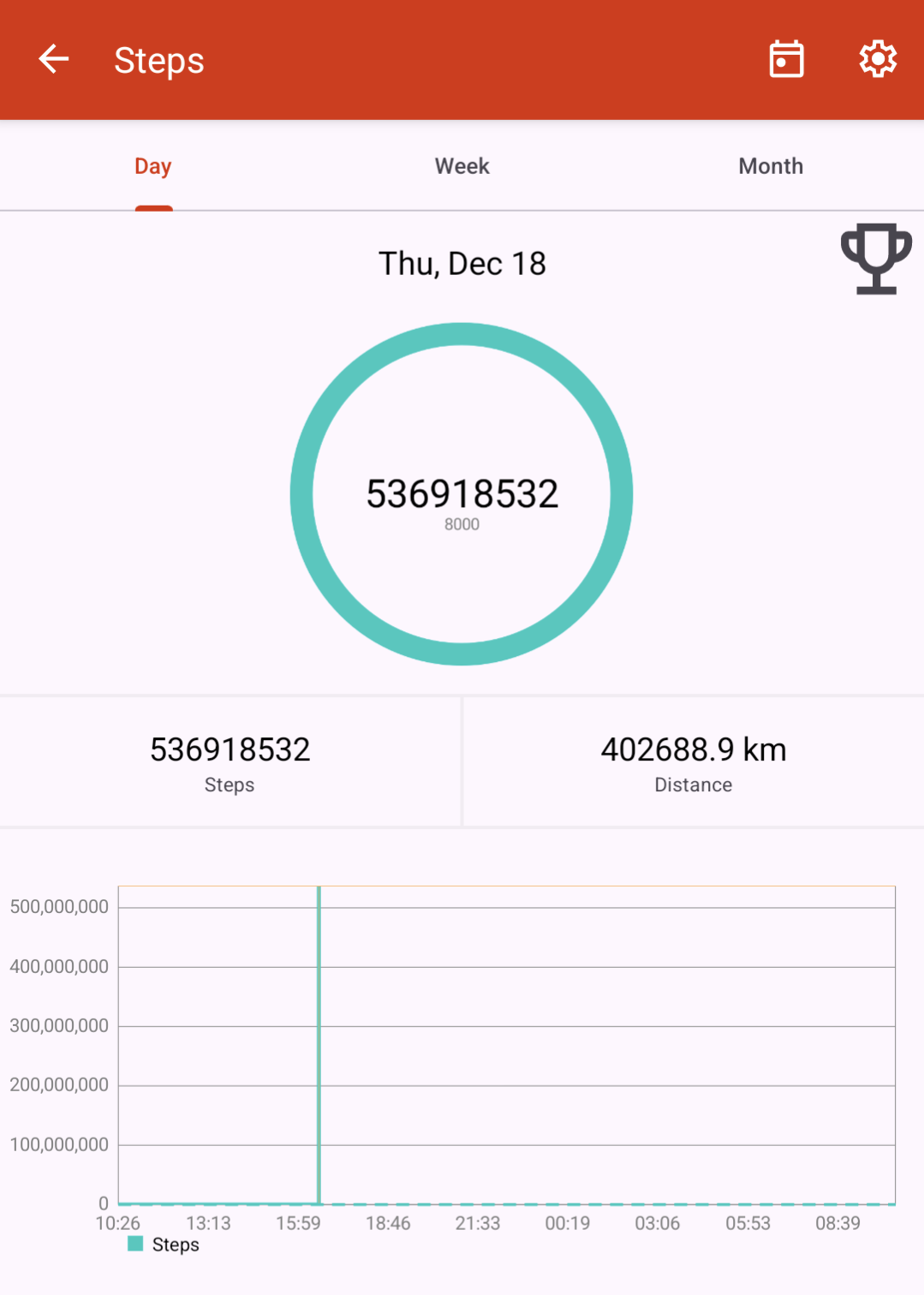Select the Day tab
This screenshot has width=924, height=1295.
point(153,166)
